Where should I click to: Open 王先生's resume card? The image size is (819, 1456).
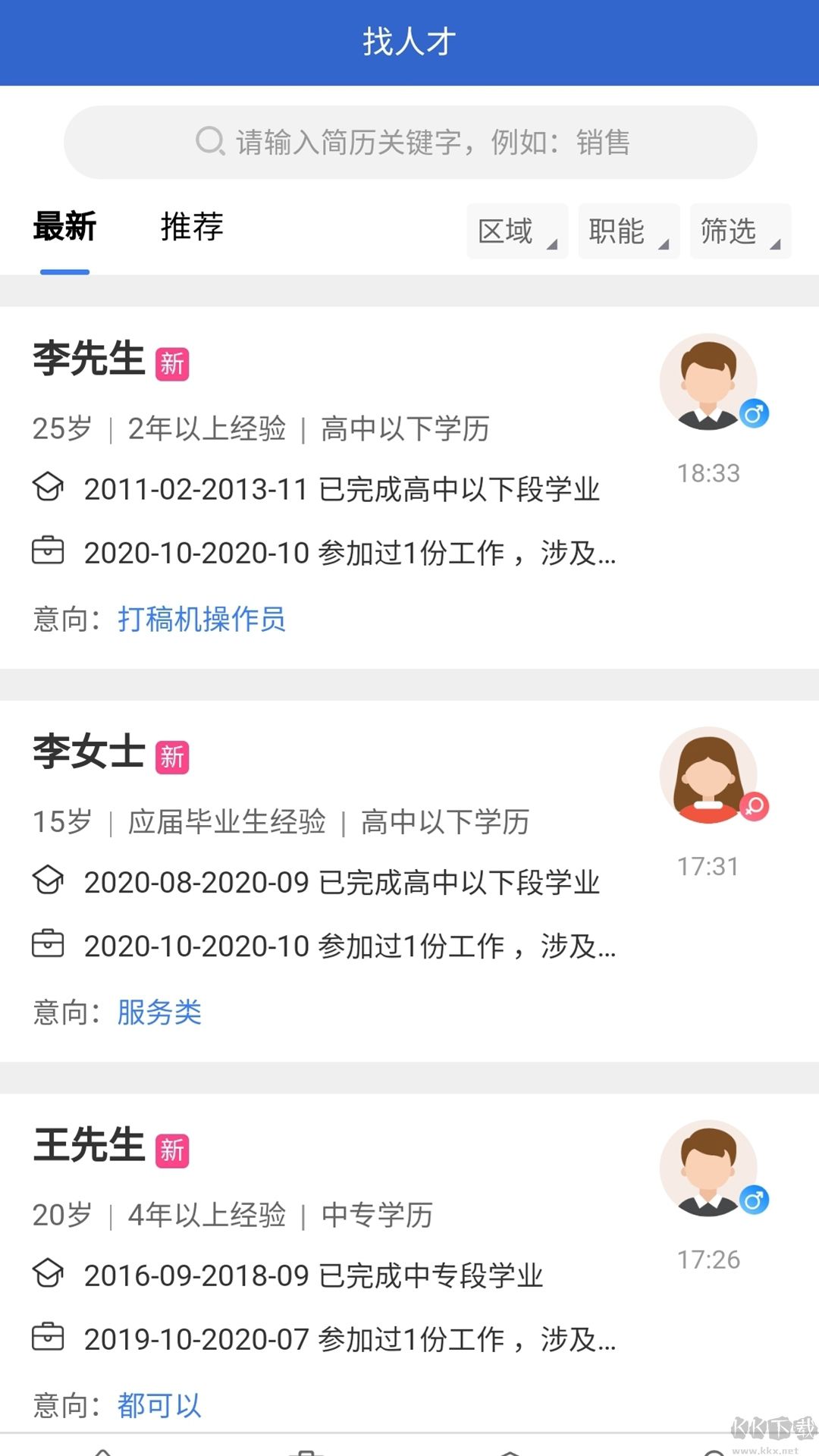point(409,1263)
